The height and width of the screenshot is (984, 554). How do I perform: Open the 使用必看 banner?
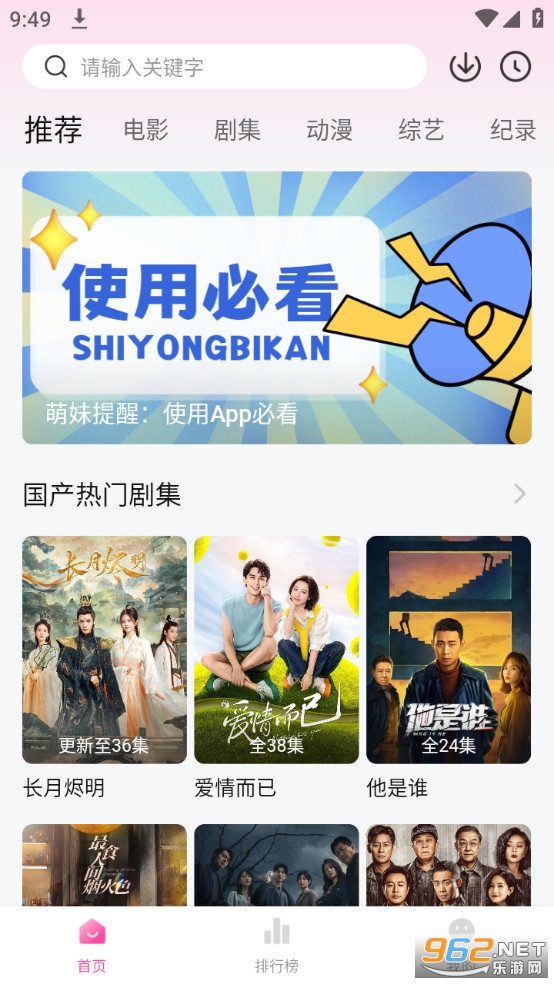point(277,308)
